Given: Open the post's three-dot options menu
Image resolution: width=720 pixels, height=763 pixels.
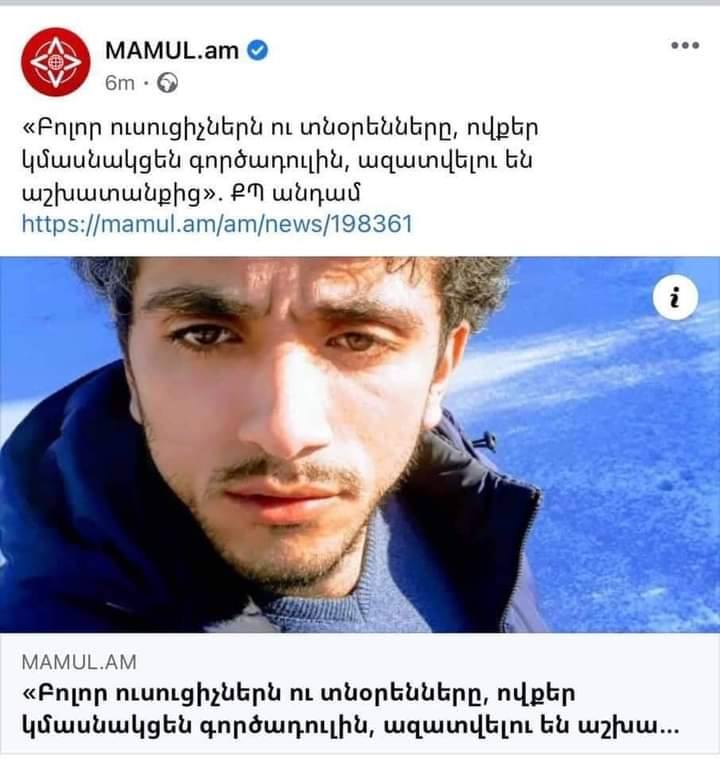Looking at the screenshot, I should [x=684, y=46].
